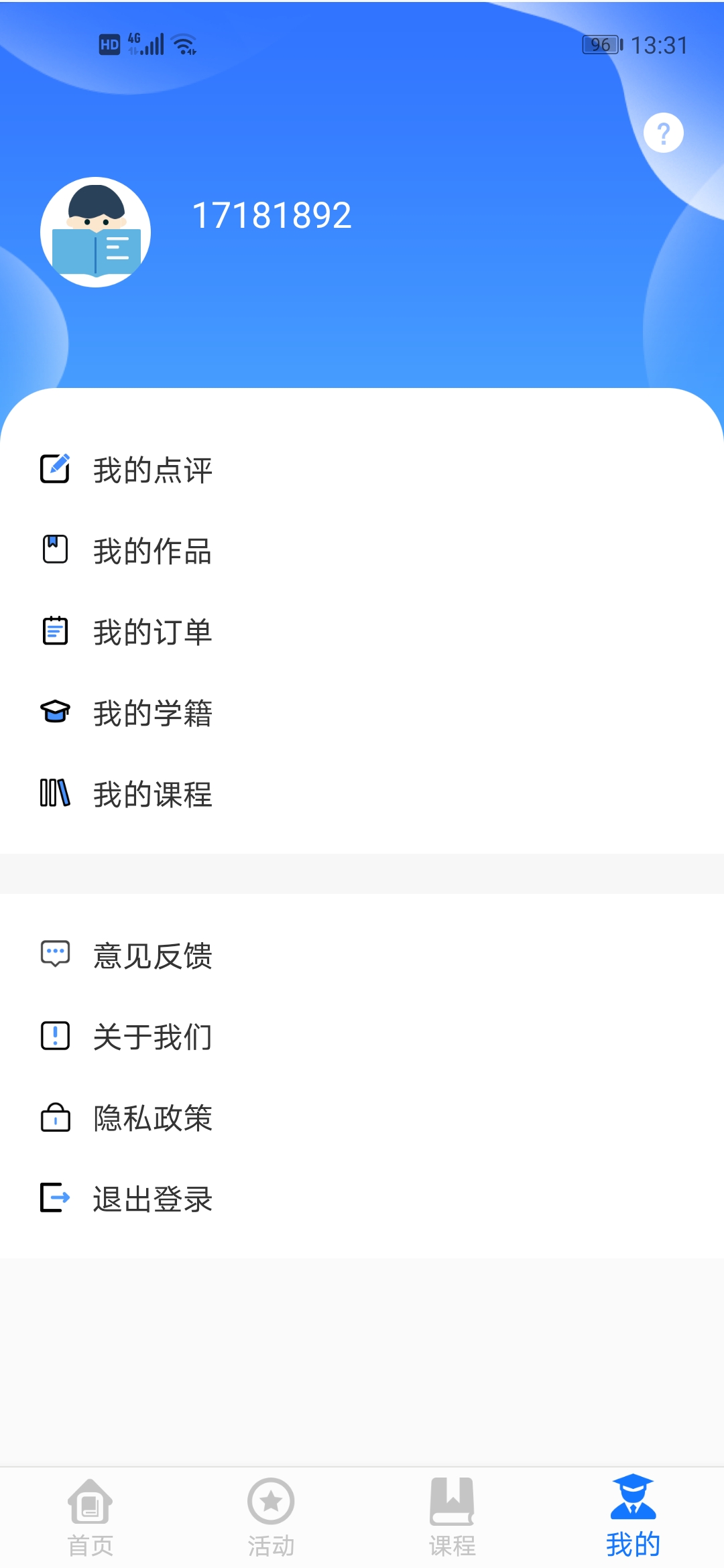Open the help question mark at top right
This screenshot has width=724, height=1568.
coord(663,133)
